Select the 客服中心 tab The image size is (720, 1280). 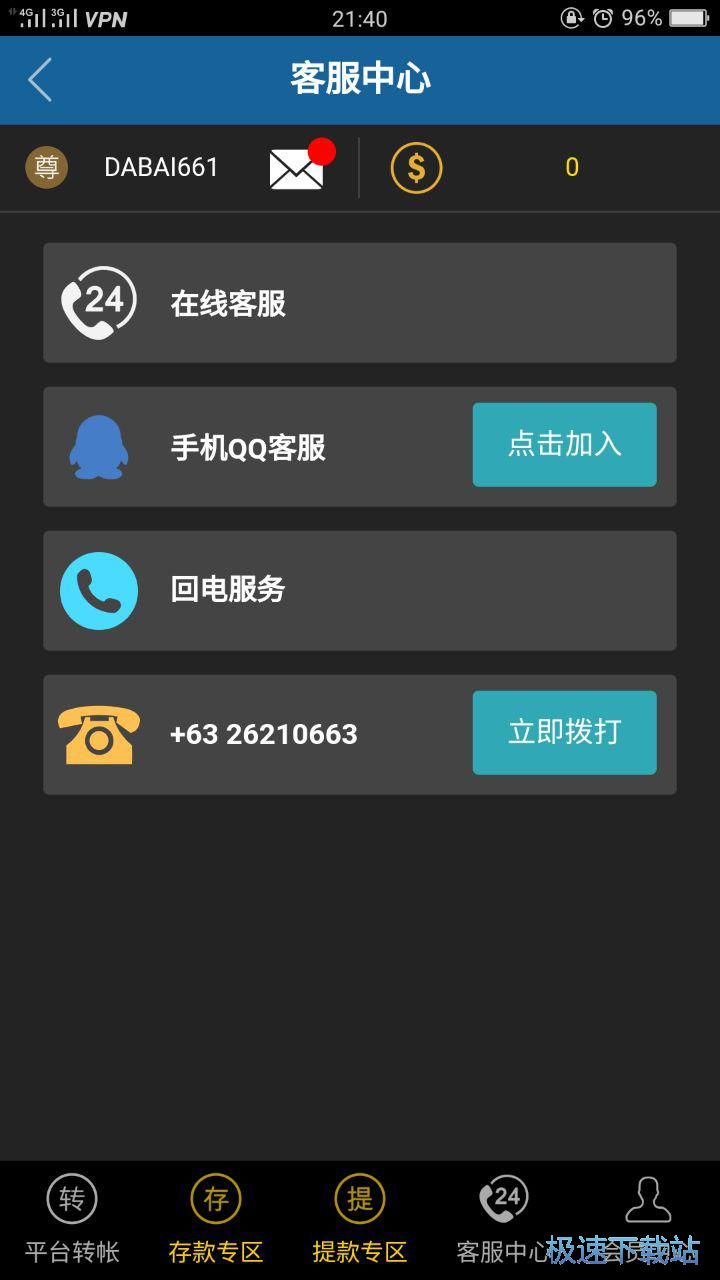[504, 1220]
